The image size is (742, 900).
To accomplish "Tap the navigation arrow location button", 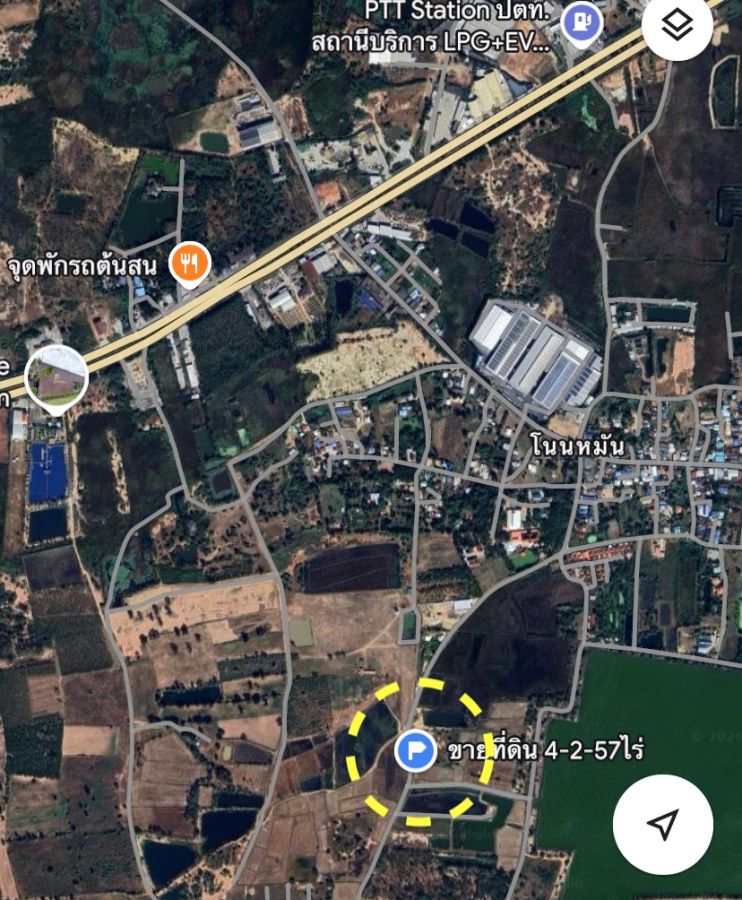I will [x=662, y=824].
